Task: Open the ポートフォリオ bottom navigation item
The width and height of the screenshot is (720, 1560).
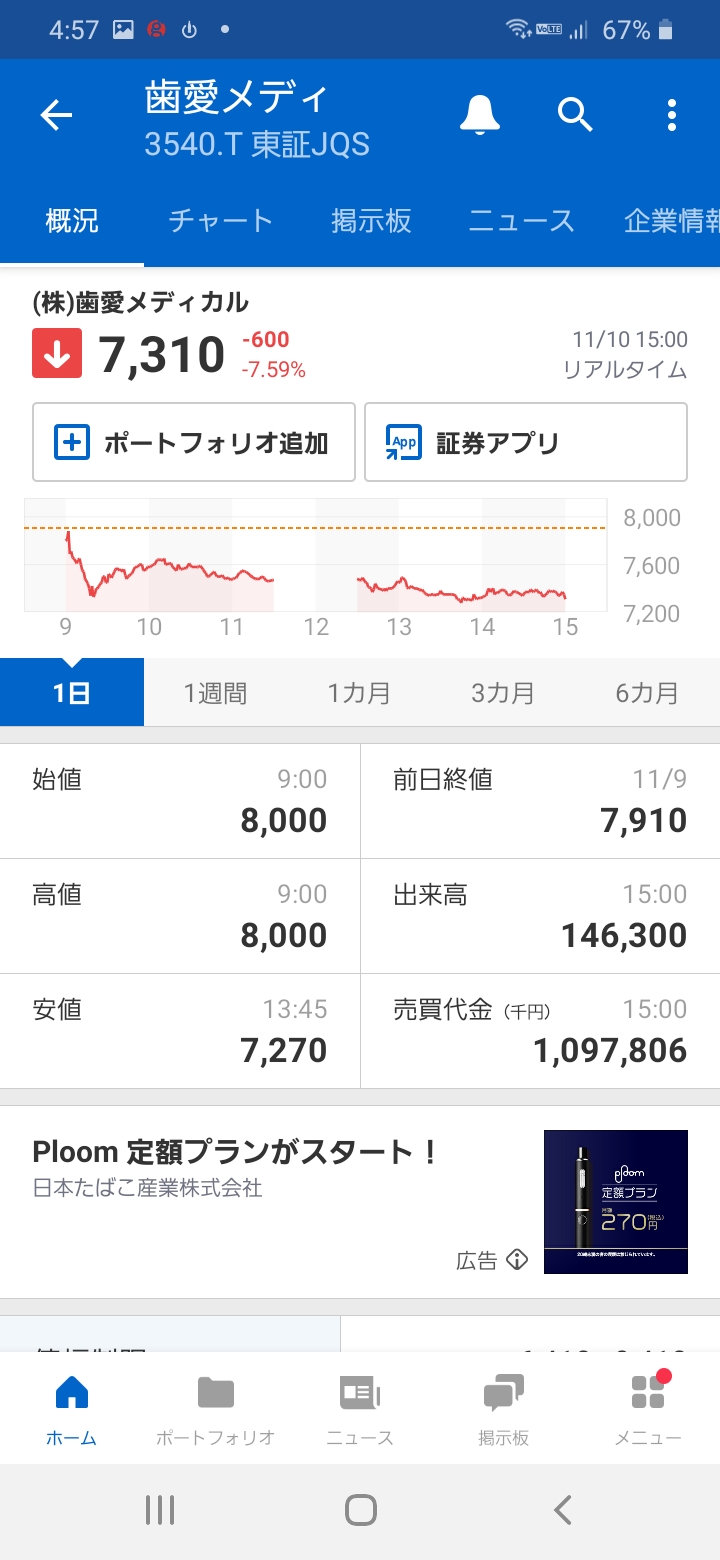Action: (215, 1410)
